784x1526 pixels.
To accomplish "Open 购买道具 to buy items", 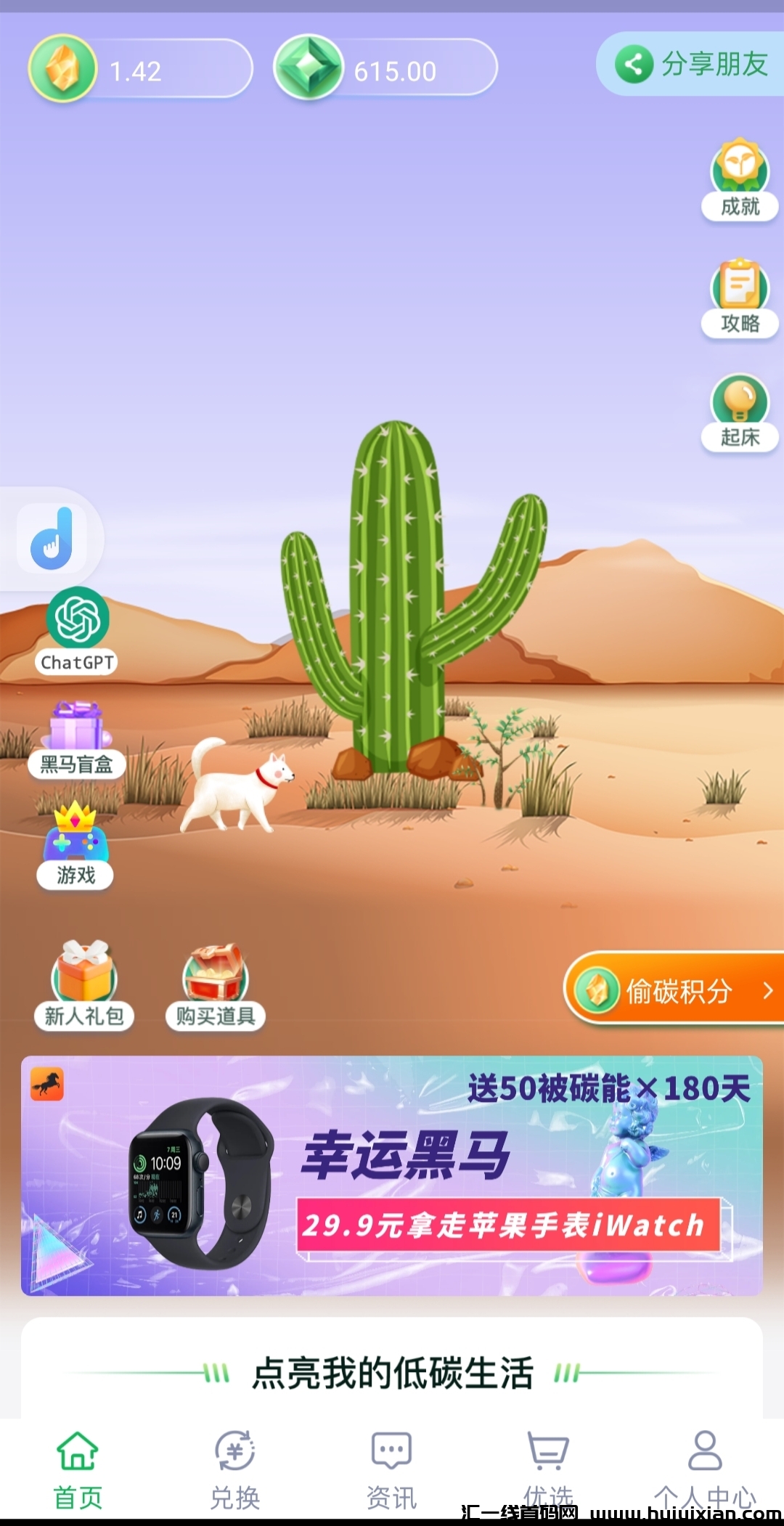I will tap(215, 985).
